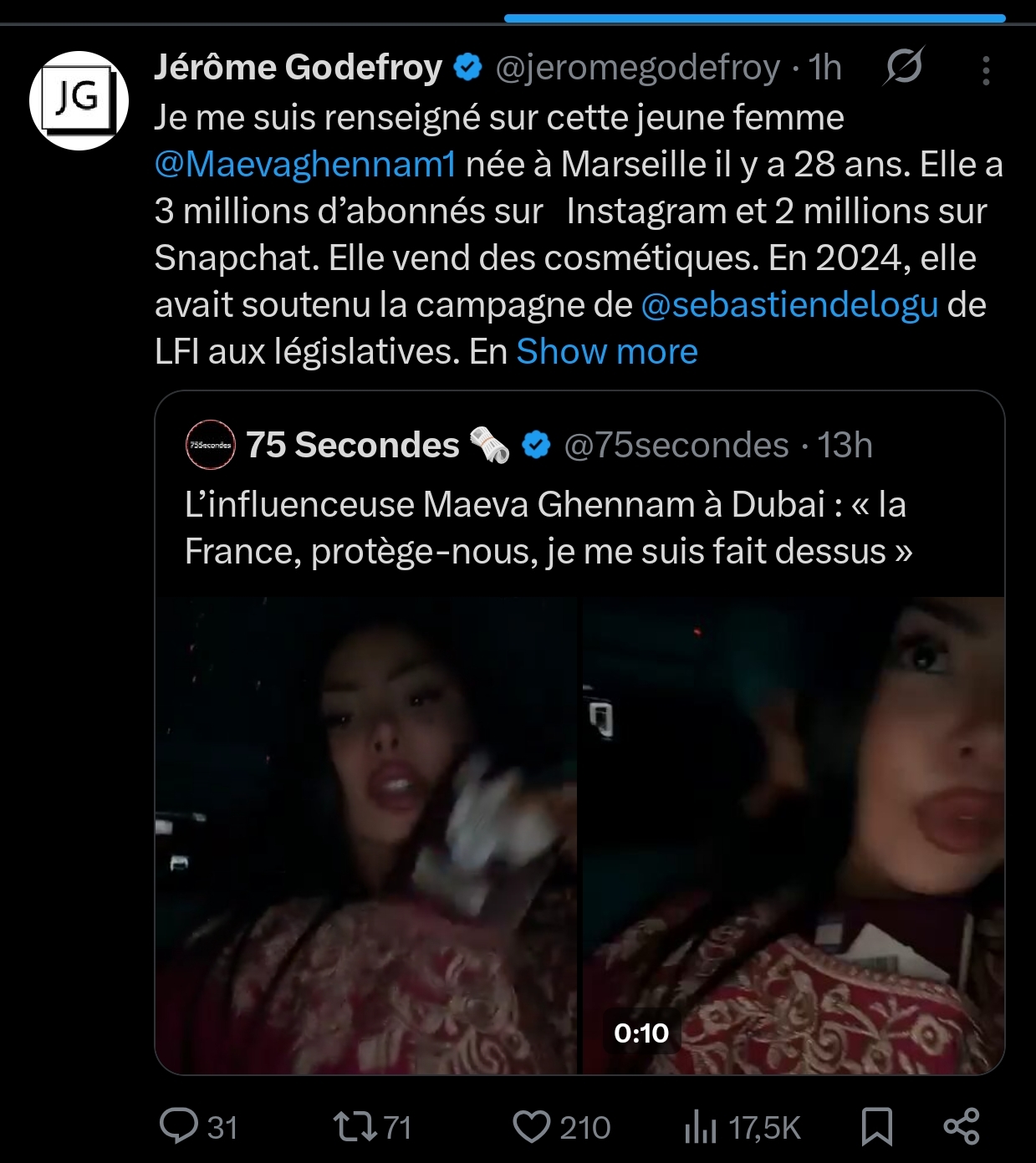Open the post's three-dot overflow menu
Image resolution: width=1036 pixels, height=1163 pixels.
(x=986, y=70)
